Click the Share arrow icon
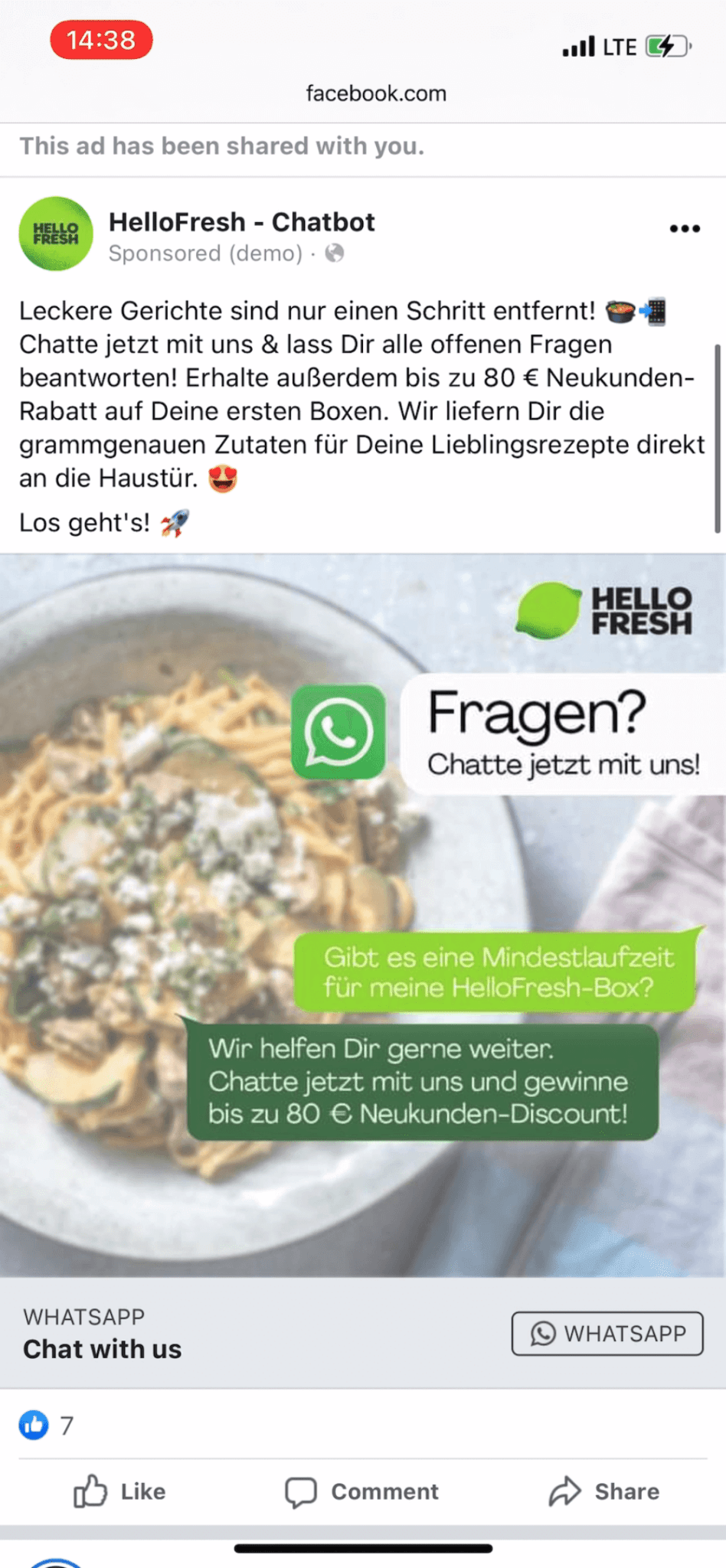 coord(566,1490)
